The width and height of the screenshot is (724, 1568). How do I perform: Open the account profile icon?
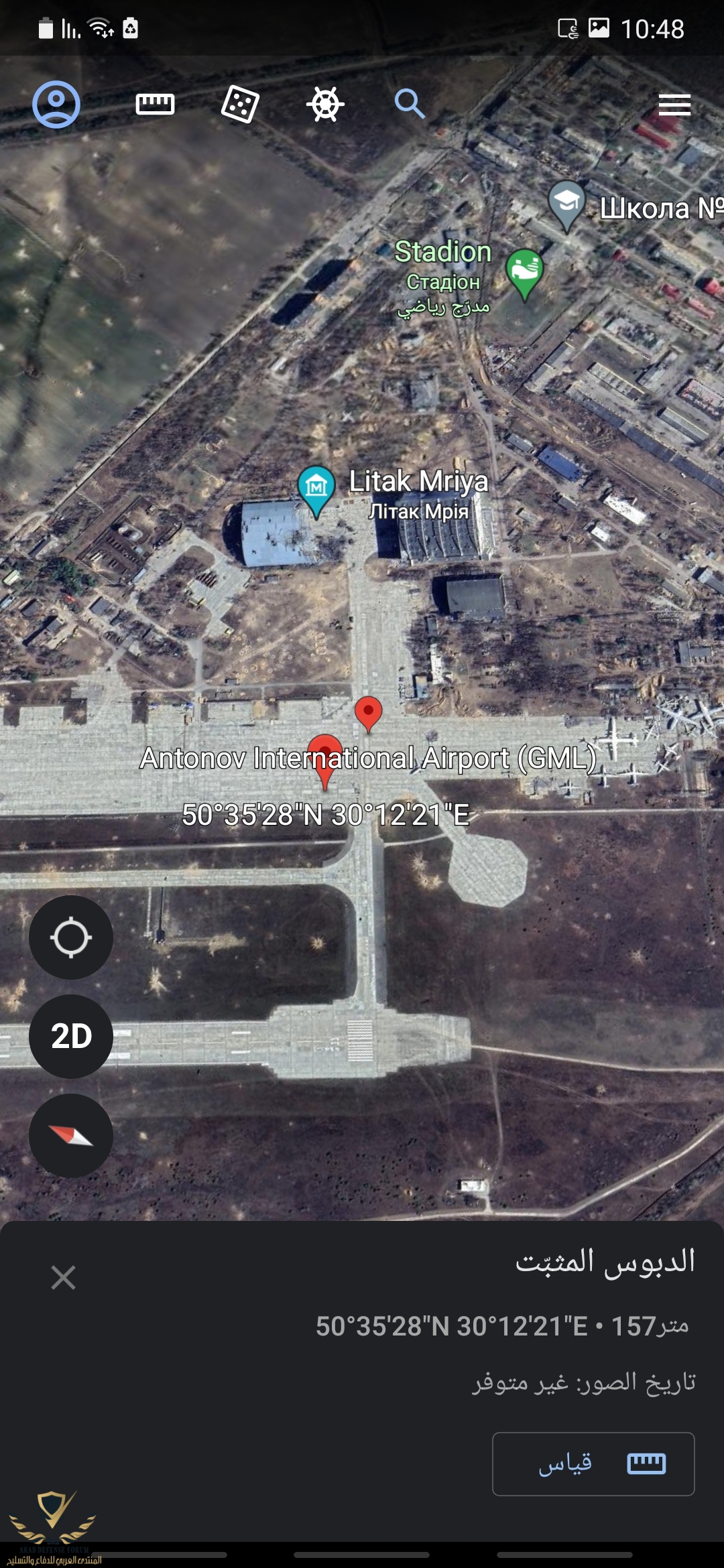tap(56, 105)
